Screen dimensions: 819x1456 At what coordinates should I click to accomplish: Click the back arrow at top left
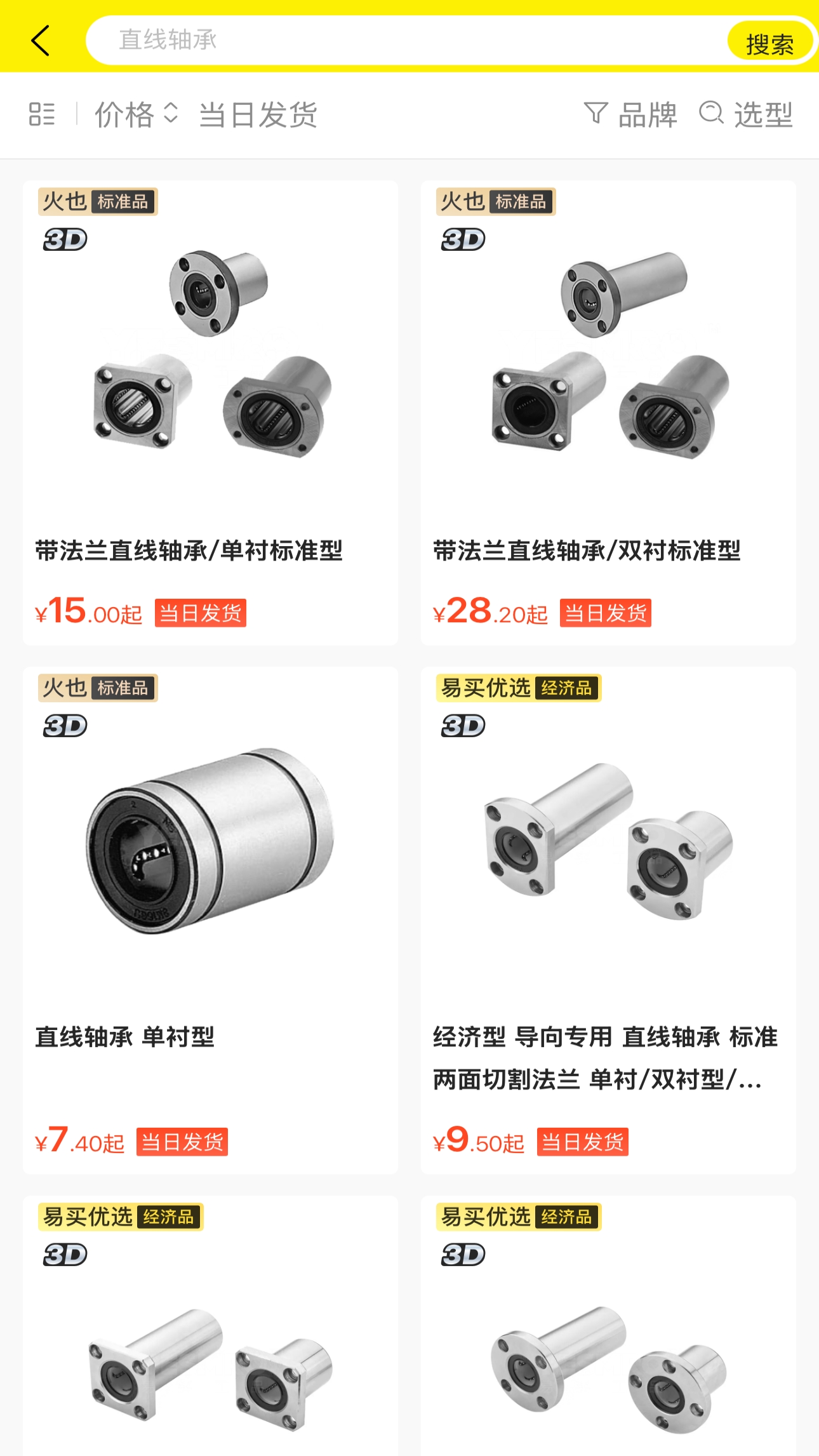coord(41,39)
